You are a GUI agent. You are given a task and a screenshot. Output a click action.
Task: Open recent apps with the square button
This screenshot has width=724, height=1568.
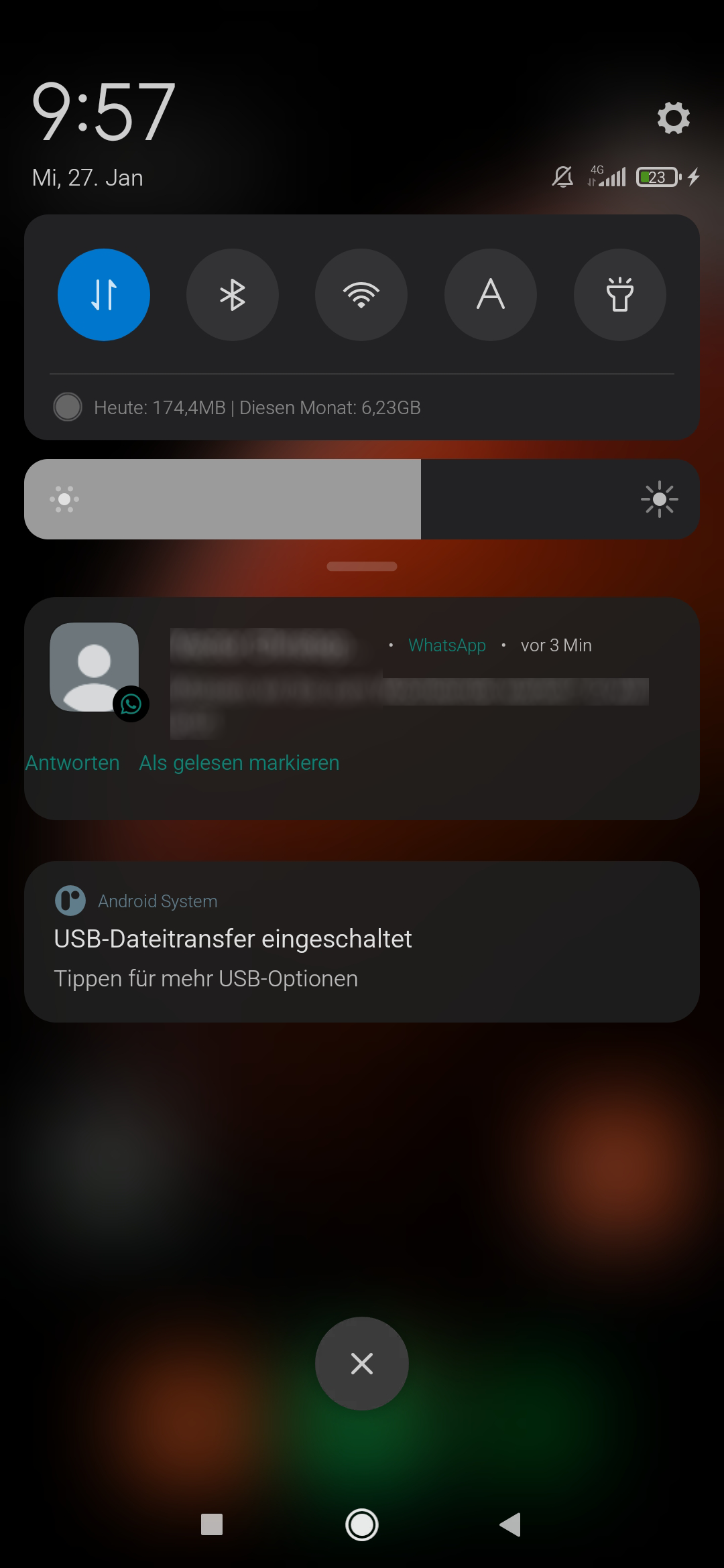tap(212, 1525)
